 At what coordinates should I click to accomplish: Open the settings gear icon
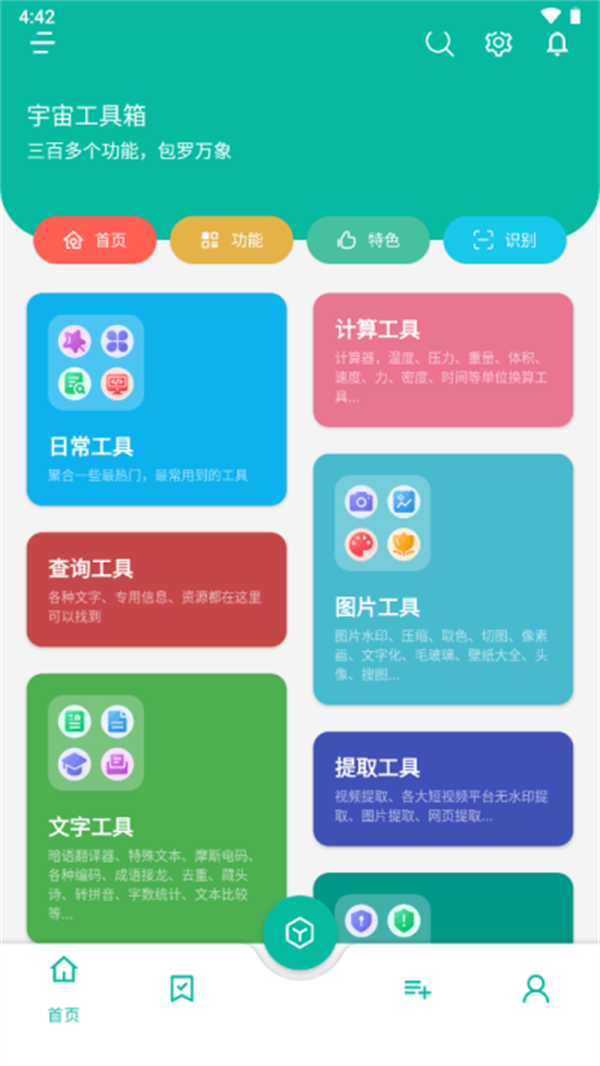click(498, 43)
